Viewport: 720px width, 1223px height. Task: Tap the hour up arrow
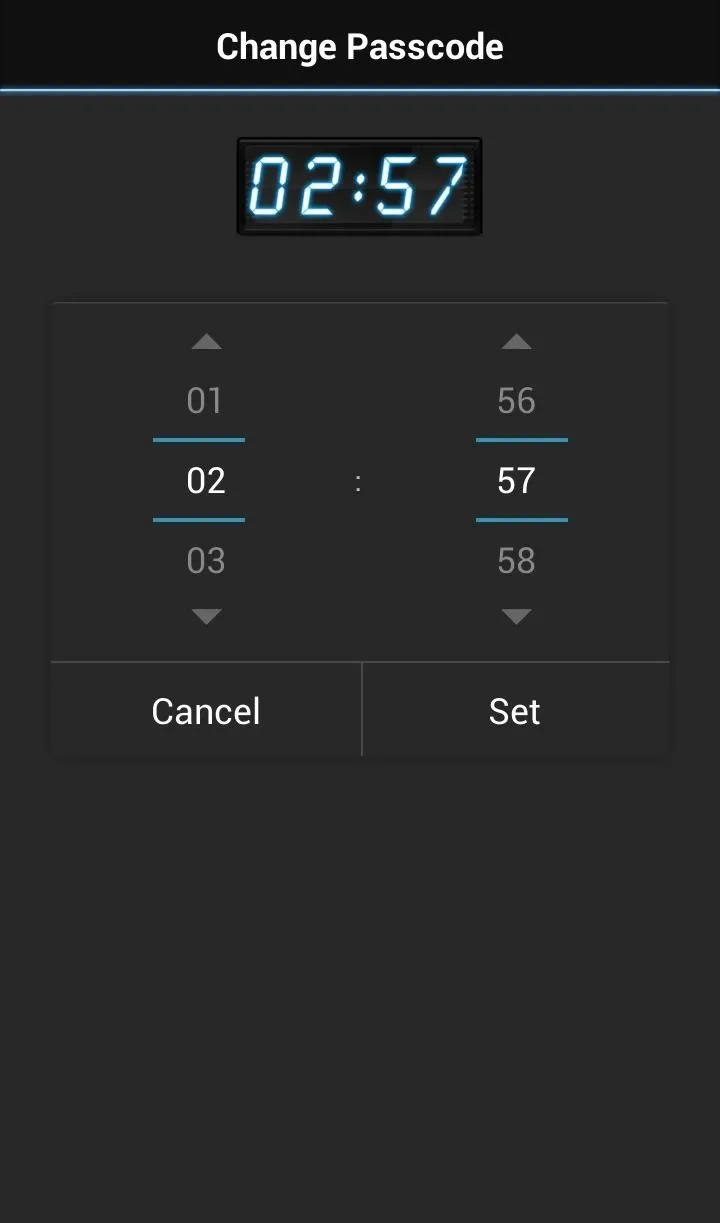tap(206, 342)
